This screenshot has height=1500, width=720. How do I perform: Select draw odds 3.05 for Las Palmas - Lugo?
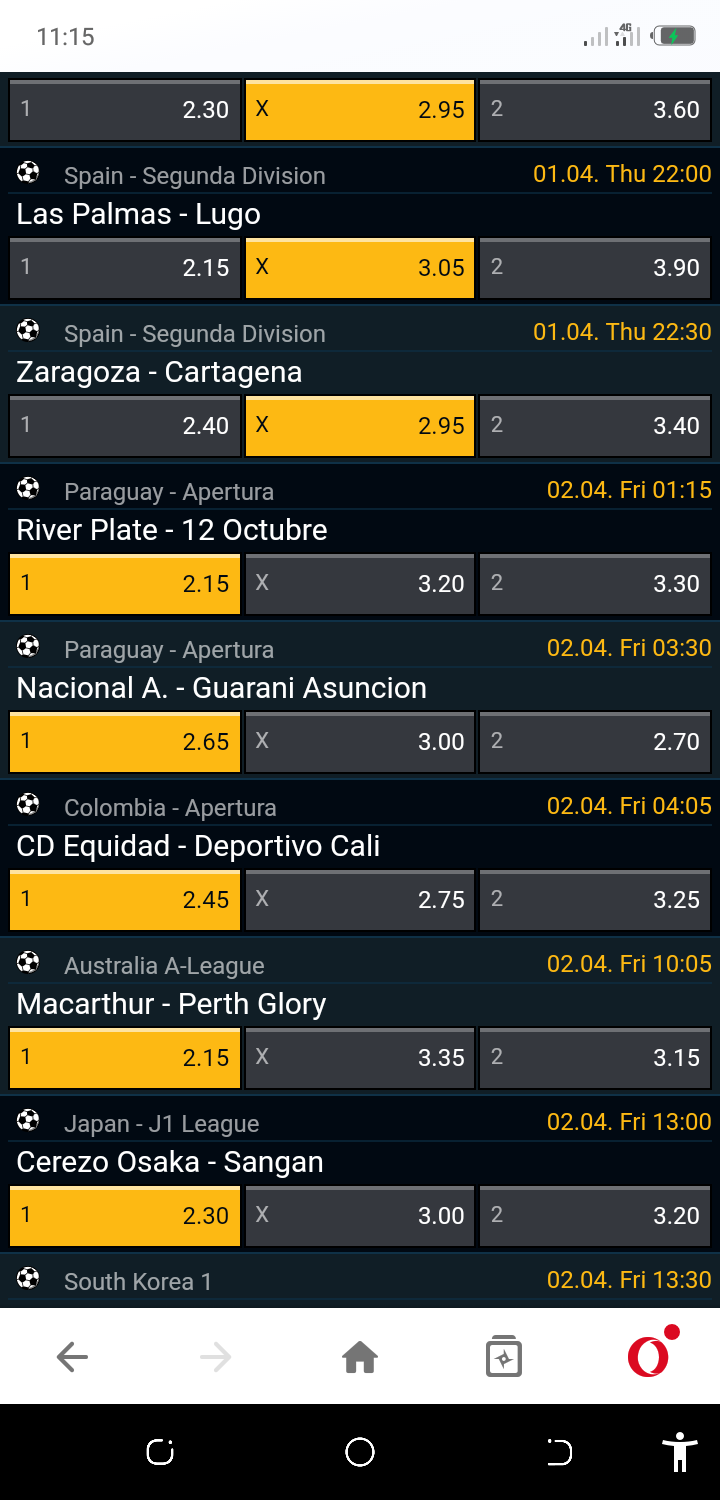click(x=360, y=268)
